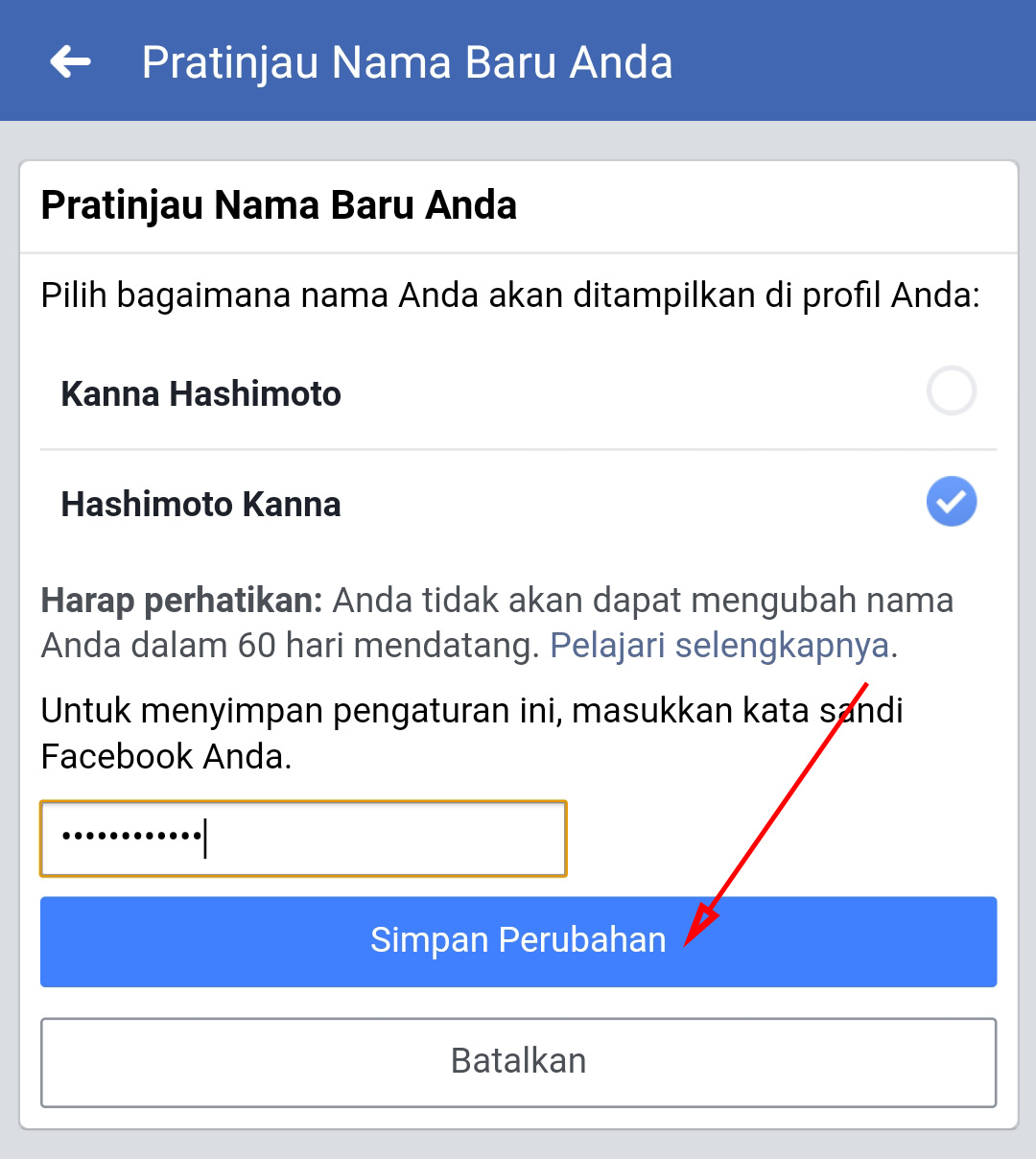Go back using the header arrow
This screenshot has height=1159, width=1036.
[x=70, y=61]
